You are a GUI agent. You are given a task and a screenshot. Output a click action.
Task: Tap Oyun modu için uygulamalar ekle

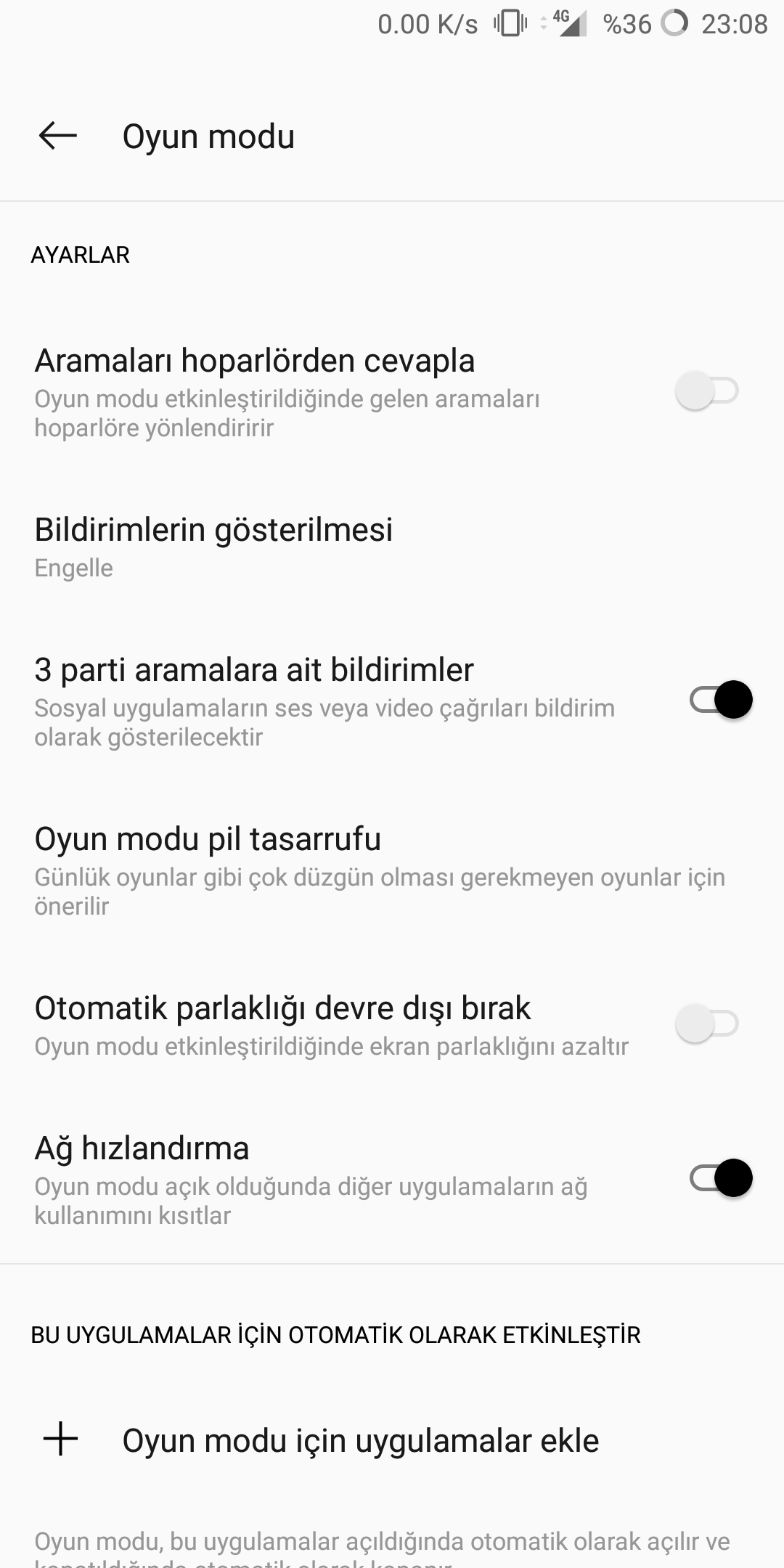(x=392, y=1441)
